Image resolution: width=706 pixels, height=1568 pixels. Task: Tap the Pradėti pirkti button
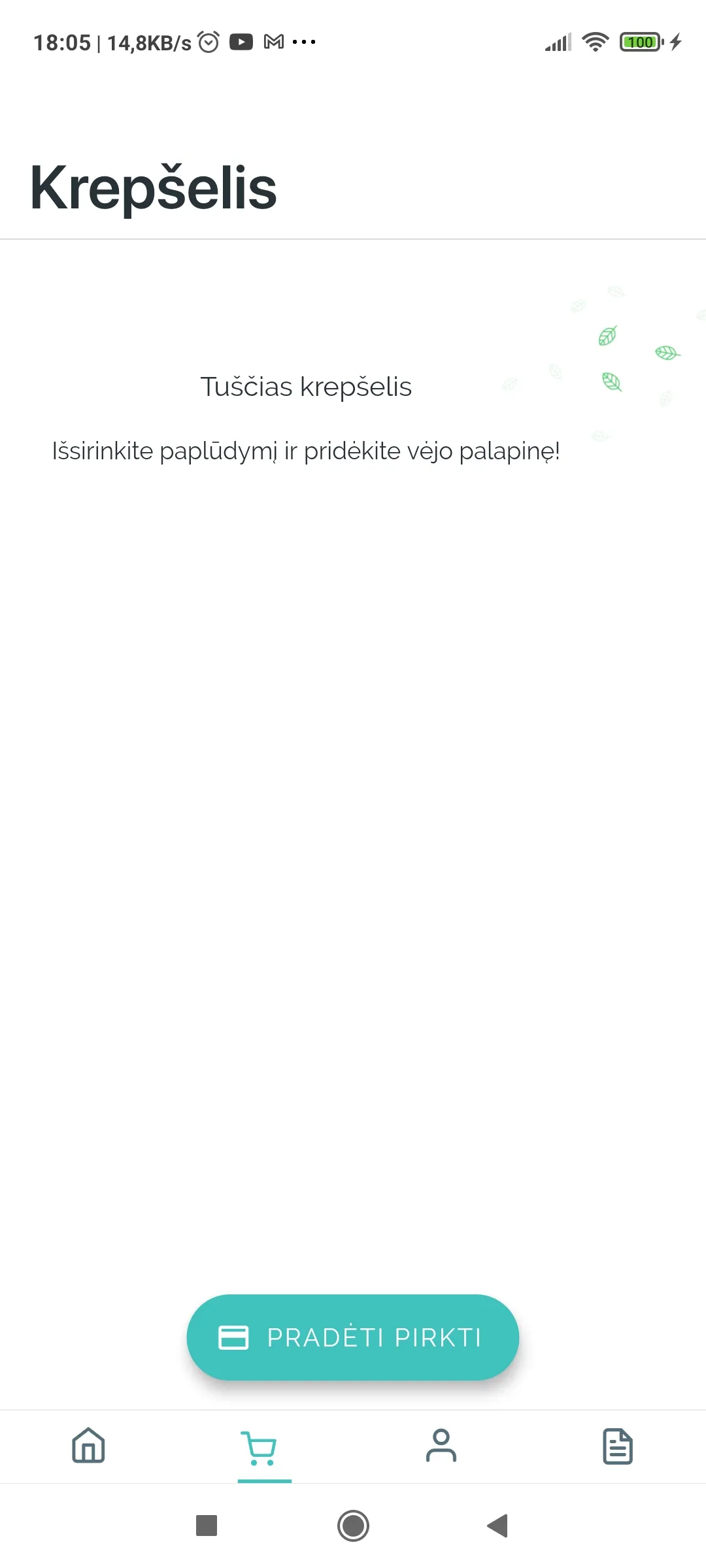pyautogui.click(x=353, y=1337)
